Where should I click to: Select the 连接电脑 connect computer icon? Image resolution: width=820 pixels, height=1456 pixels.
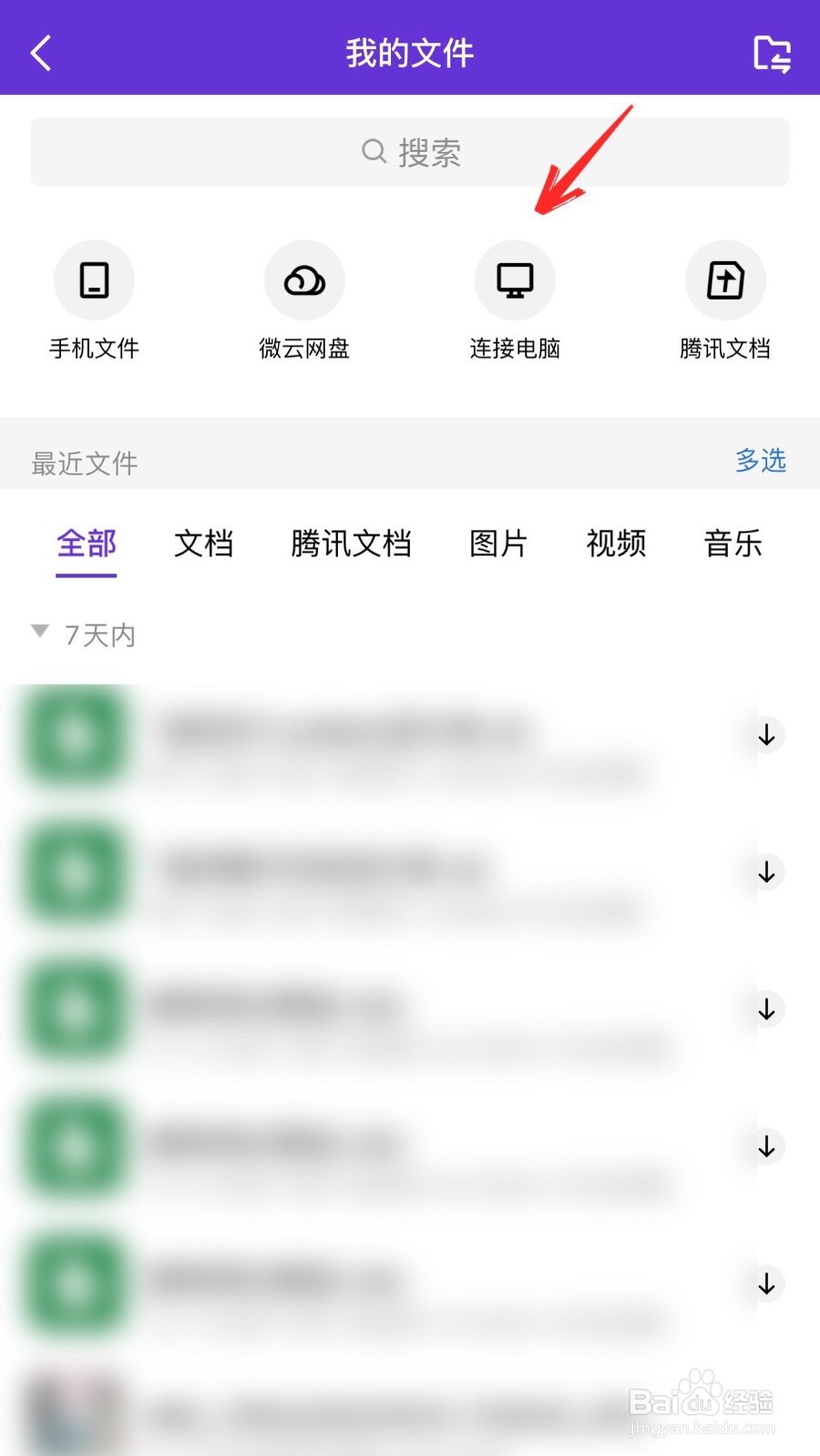coord(515,280)
